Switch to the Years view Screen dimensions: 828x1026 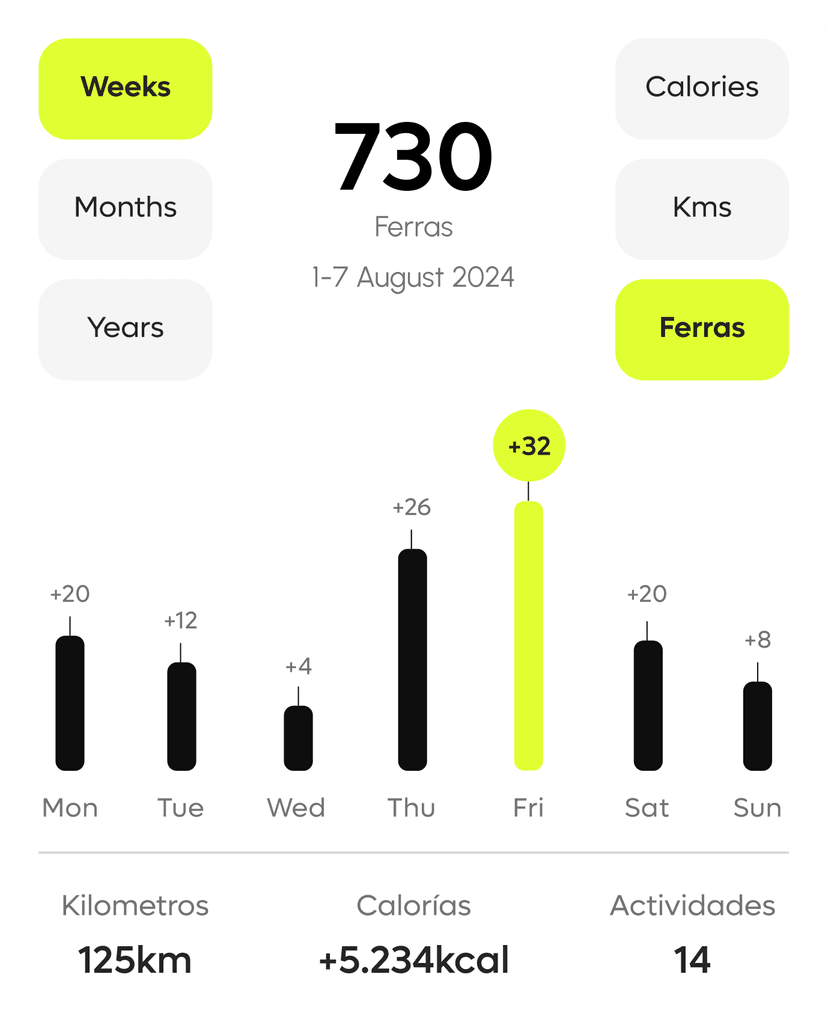pos(126,328)
